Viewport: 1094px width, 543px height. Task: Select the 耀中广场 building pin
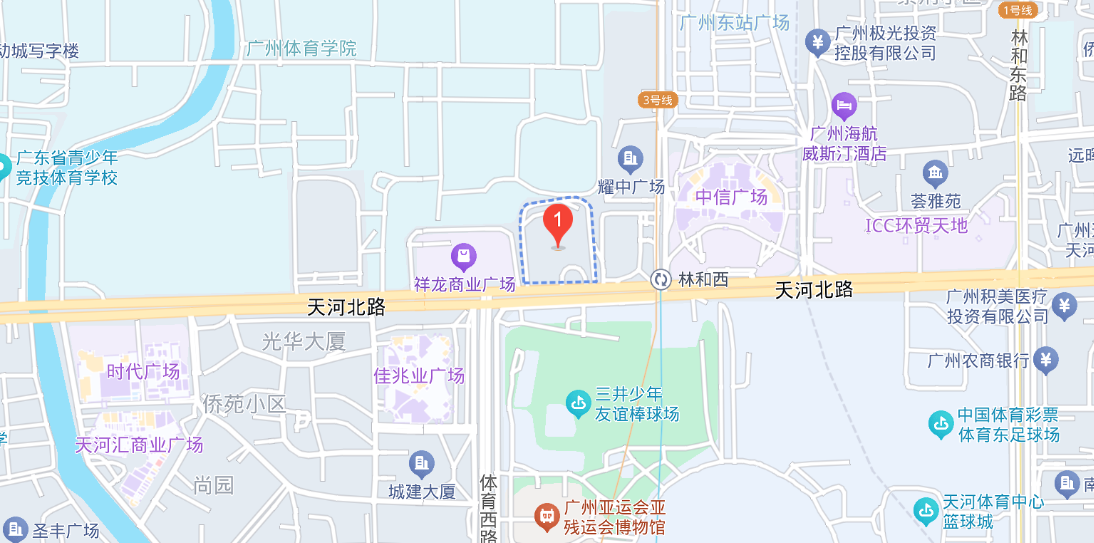pos(630,158)
